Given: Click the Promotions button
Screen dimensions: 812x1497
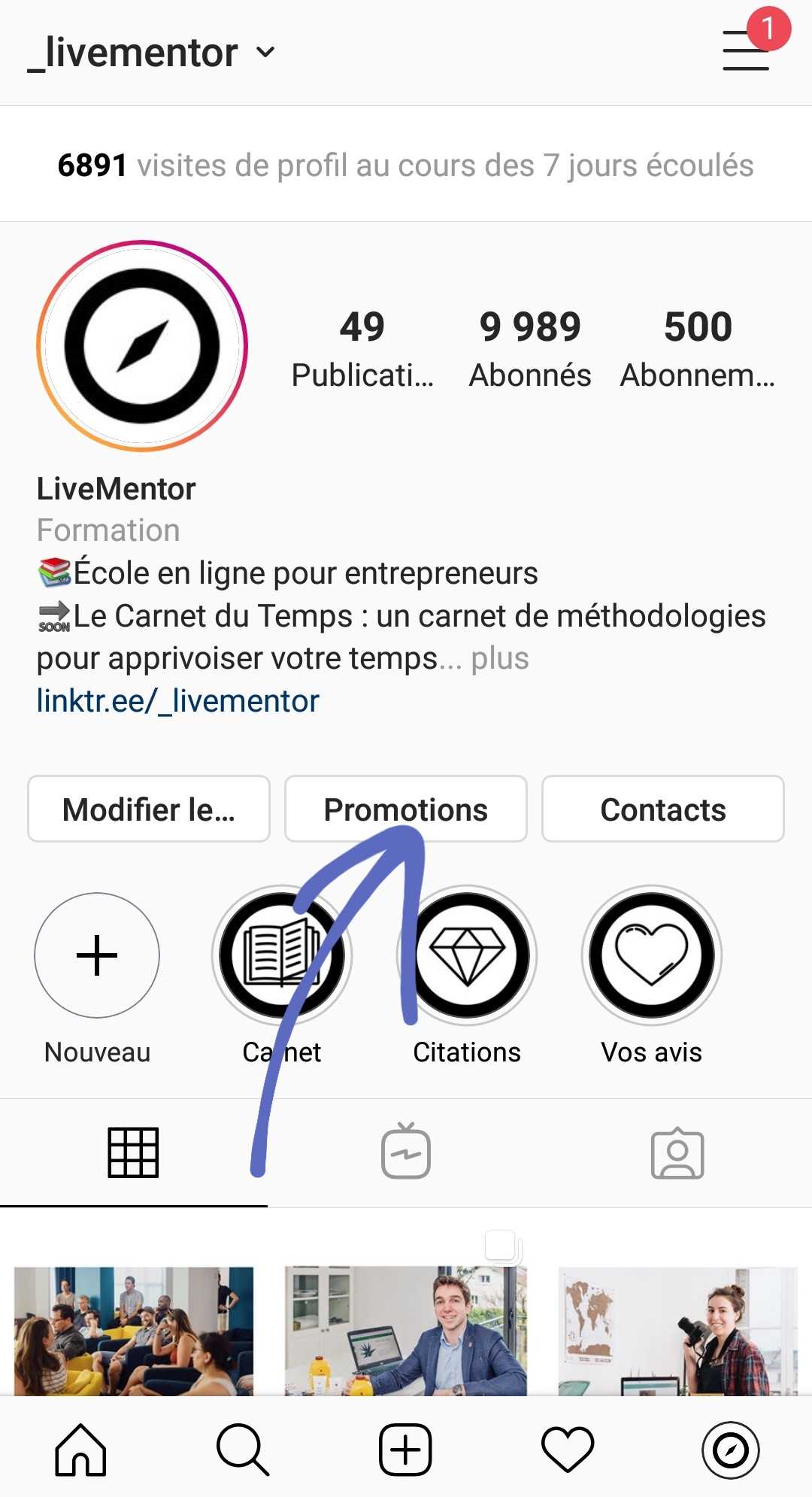Looking at the screenshot, I should [405, 809].
